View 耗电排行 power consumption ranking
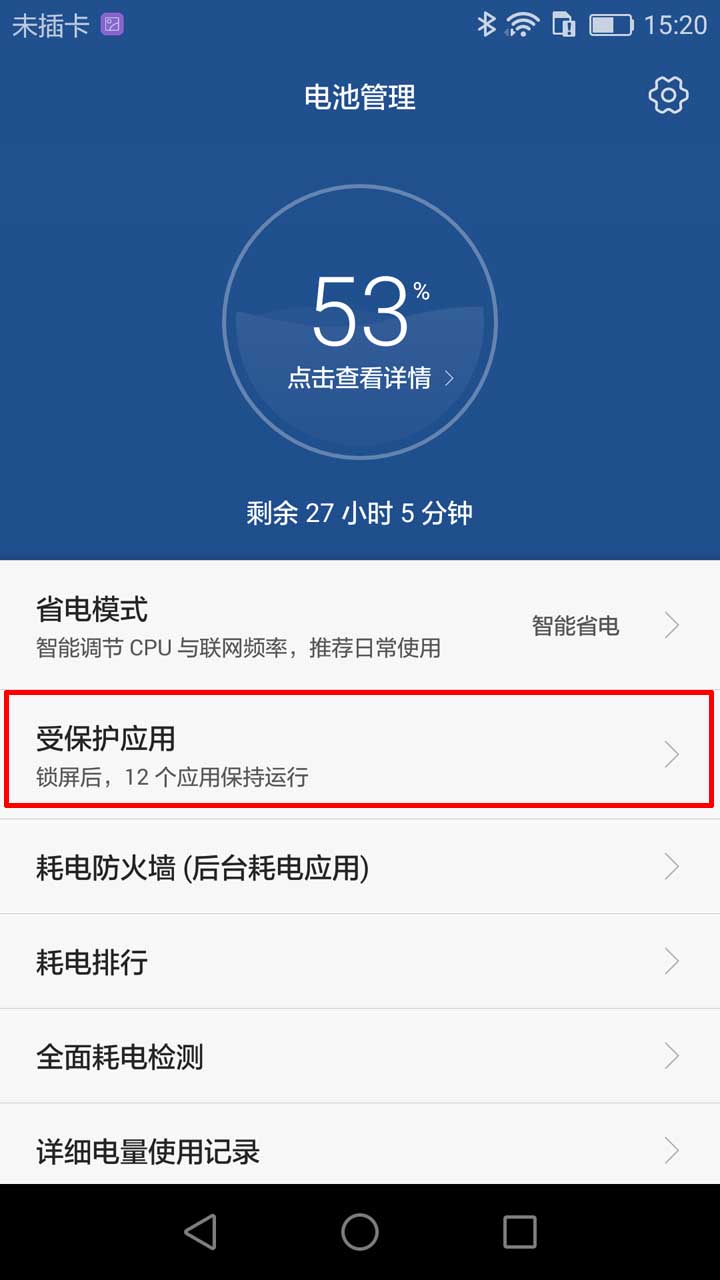 (360, 962)
